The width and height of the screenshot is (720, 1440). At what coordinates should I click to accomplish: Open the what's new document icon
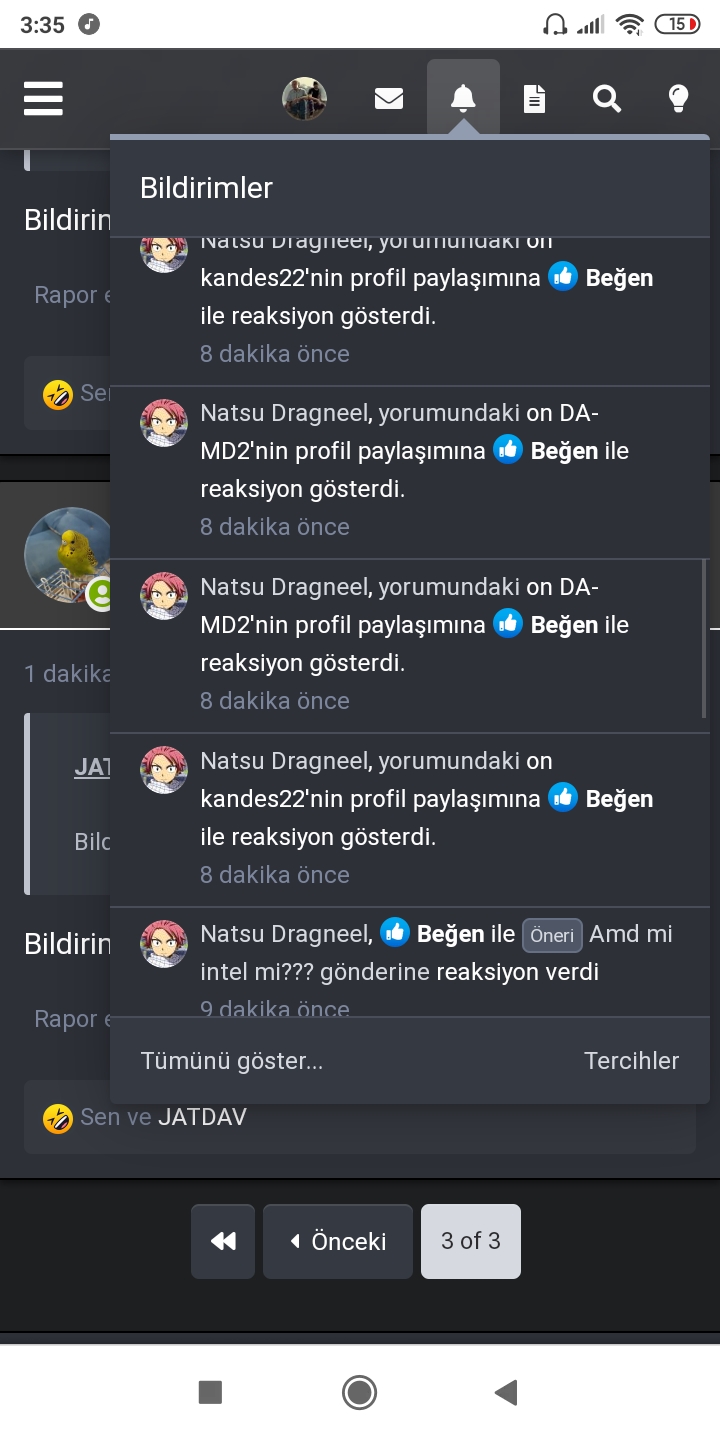(535, 99)
